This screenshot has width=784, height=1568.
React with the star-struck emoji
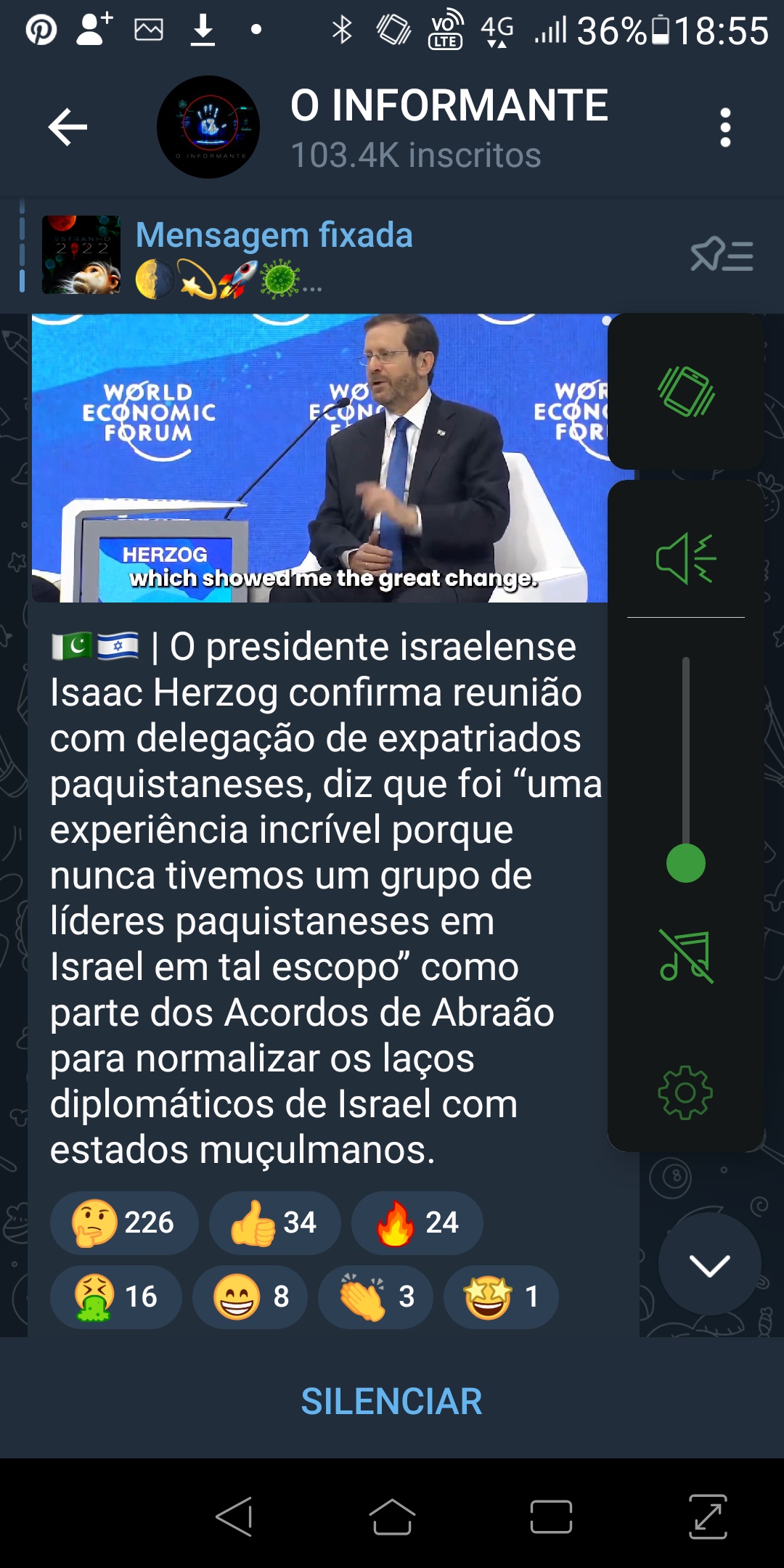[x=501, y=1297]
